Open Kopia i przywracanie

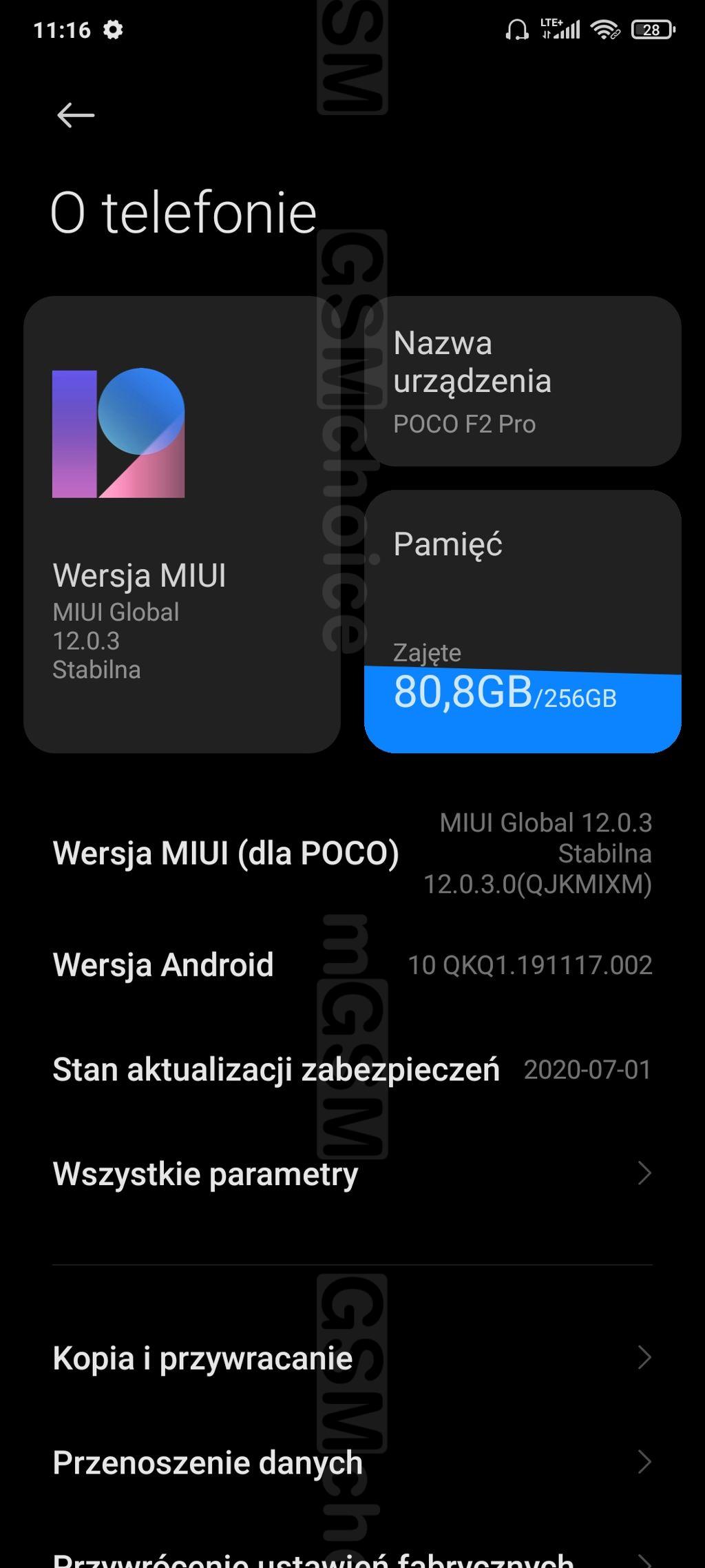click(x=352, y=1358)
